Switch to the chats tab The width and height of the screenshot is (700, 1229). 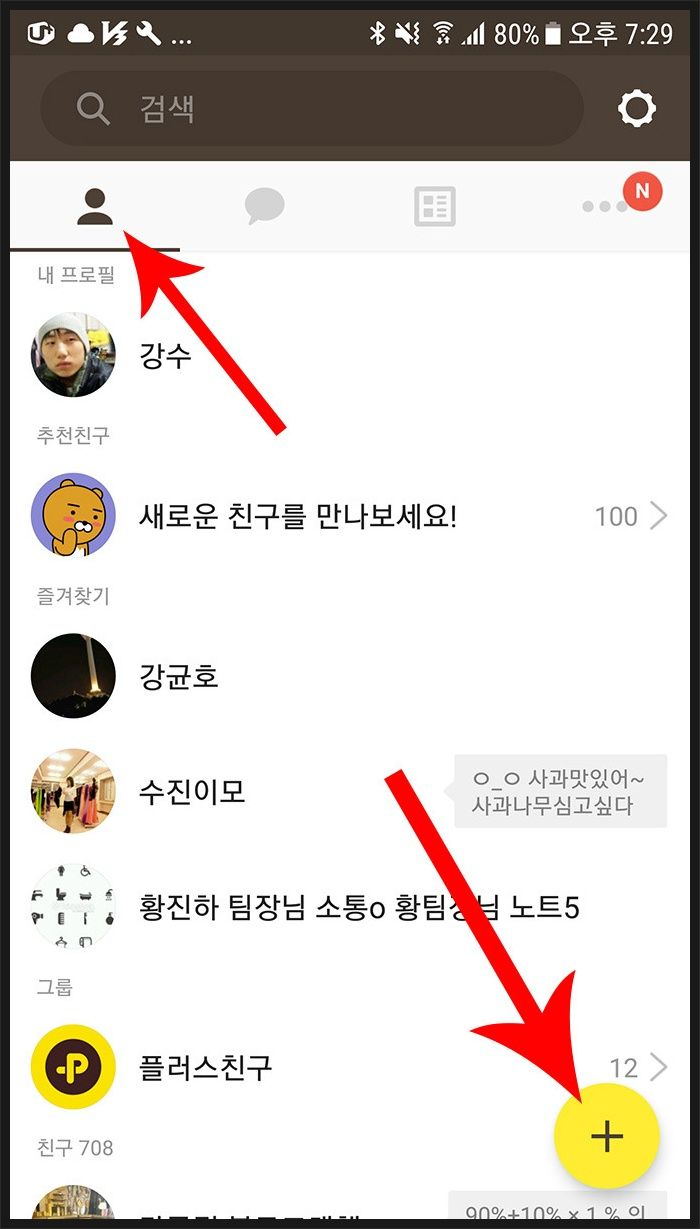pyautogui.click(x=265, y=207)
